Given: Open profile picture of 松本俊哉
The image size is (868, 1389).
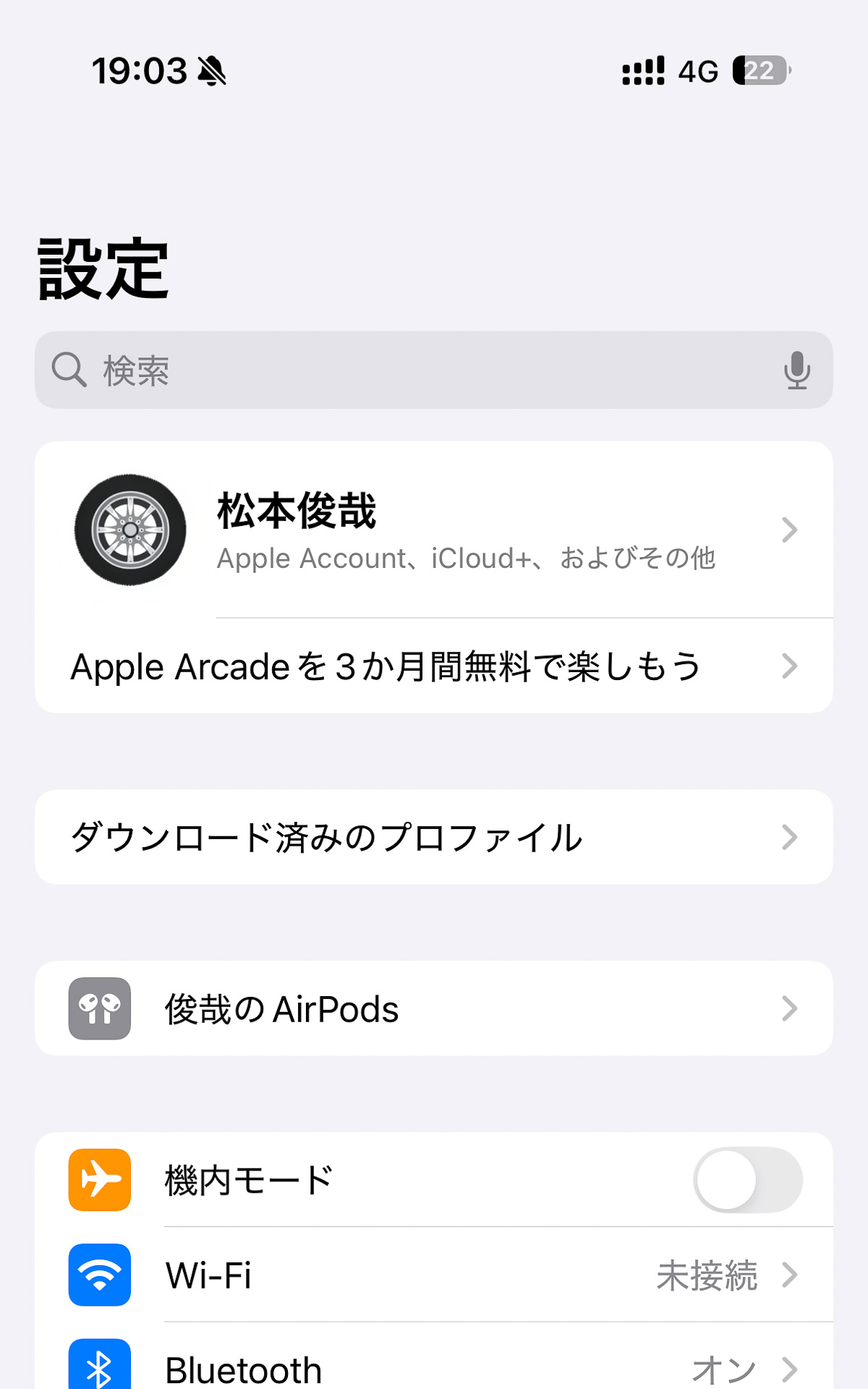Looking at the screenshot, I should pyautogui.click(x=129, y=530).
